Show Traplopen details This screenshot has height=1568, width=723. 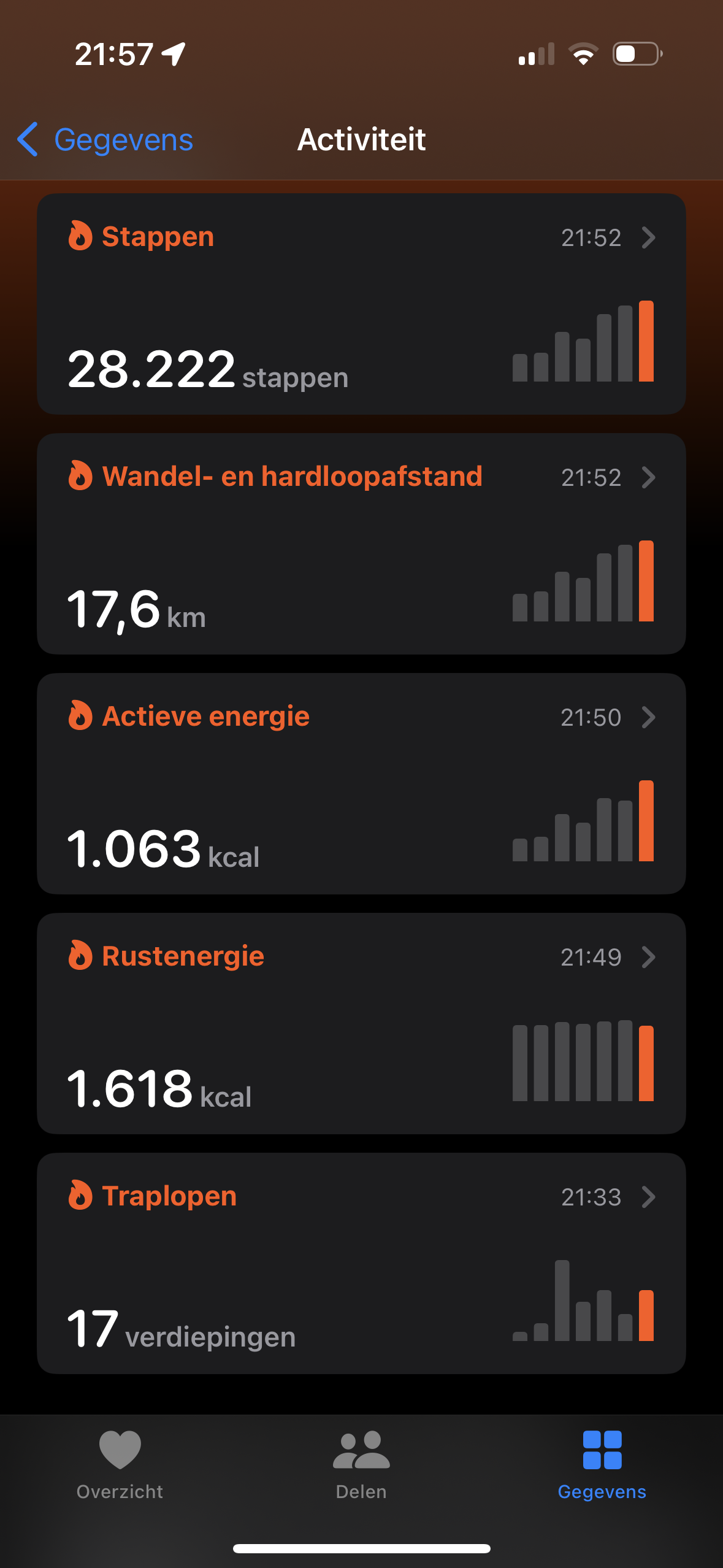point(361,1264)
